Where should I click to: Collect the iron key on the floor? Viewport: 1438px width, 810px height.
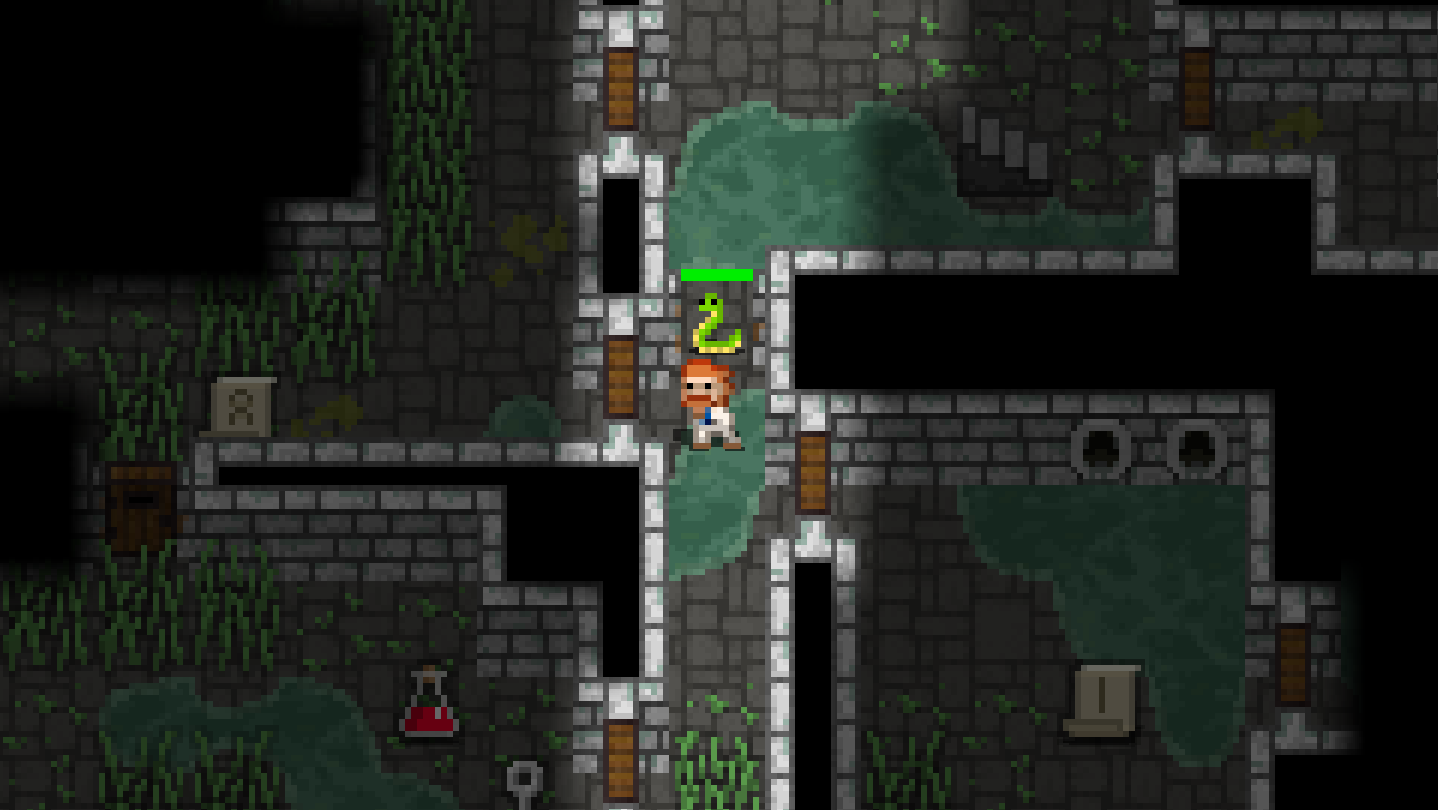[524, 782]
